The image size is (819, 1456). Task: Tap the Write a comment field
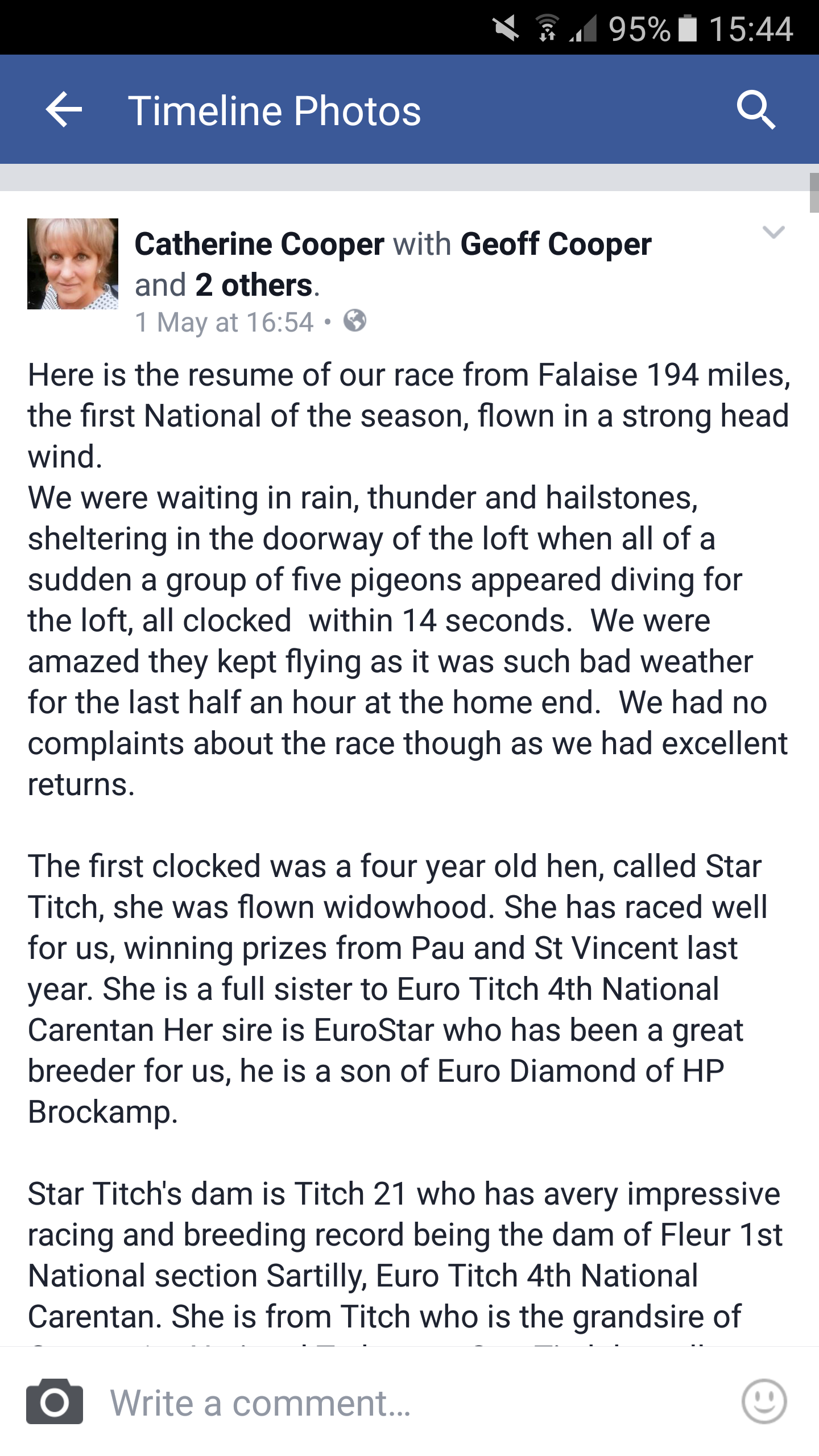point(409,1403)
